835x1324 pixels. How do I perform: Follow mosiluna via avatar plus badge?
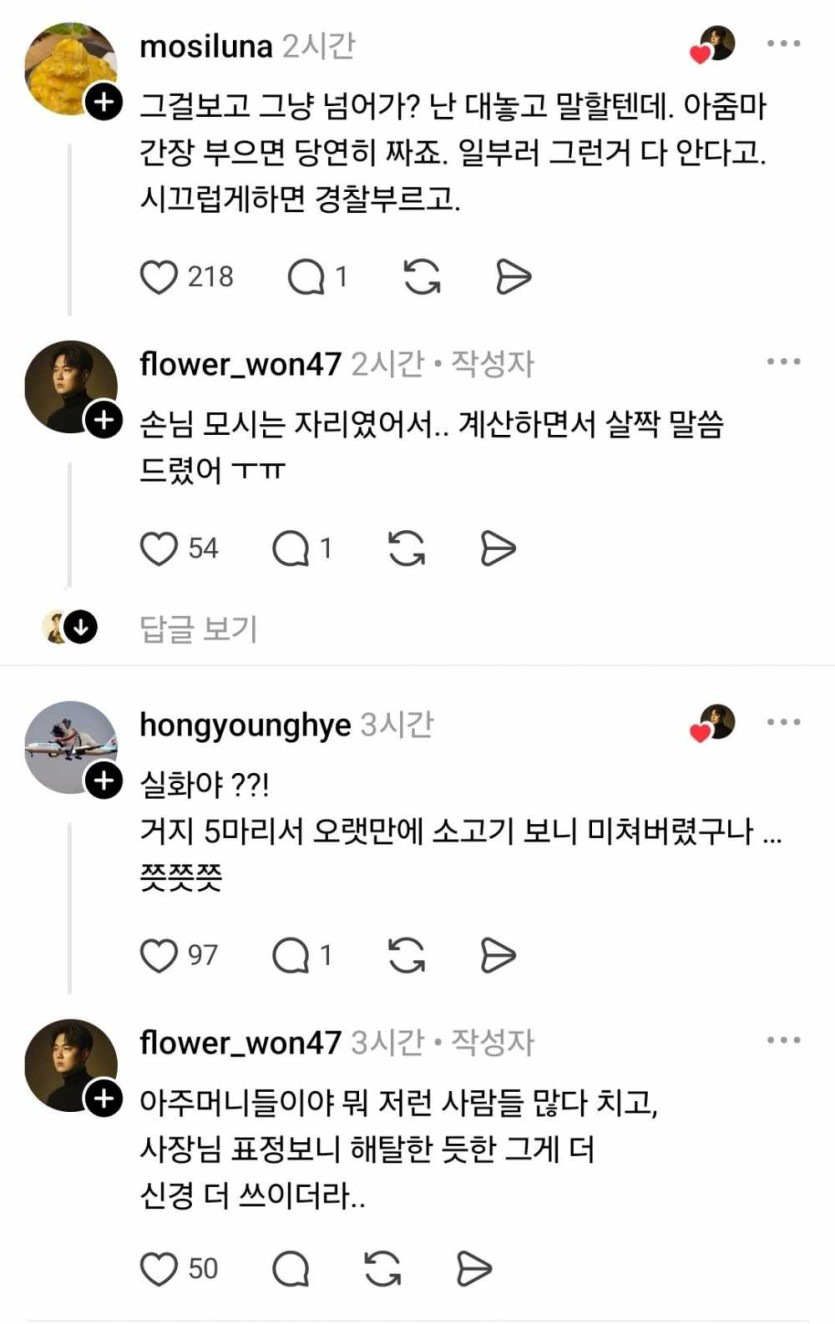point(104,101)
